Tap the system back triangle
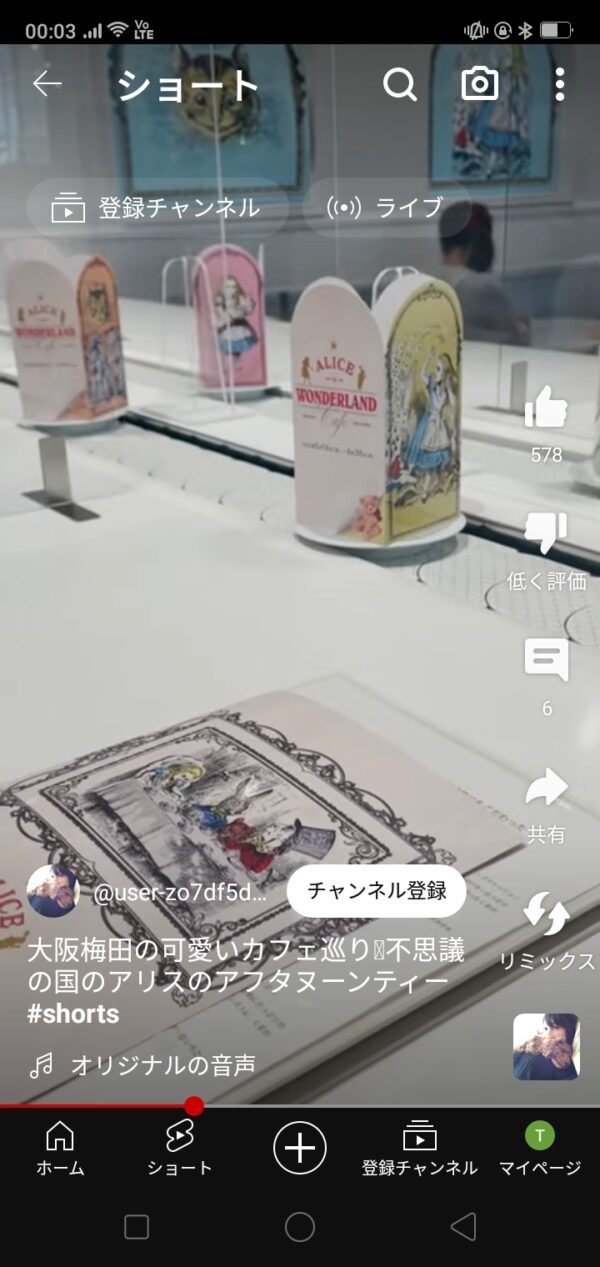 click(x=463, y=1227)
